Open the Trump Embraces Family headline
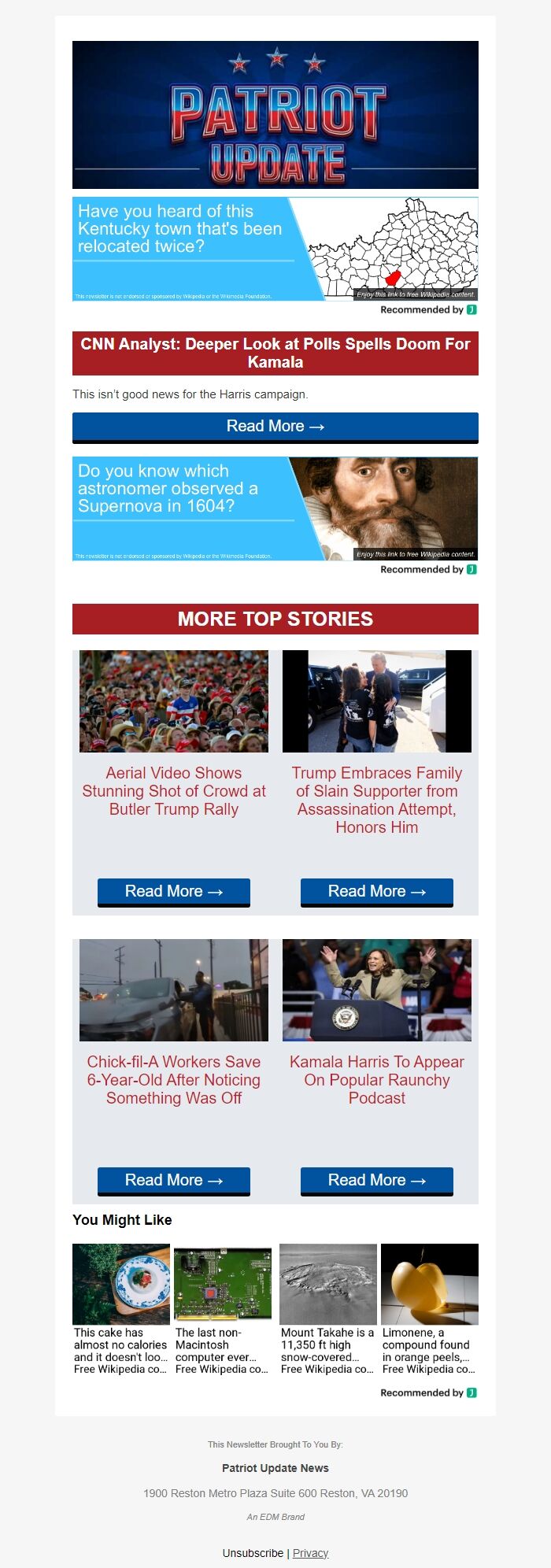The image size is (551, 1568). coord(377,800)
